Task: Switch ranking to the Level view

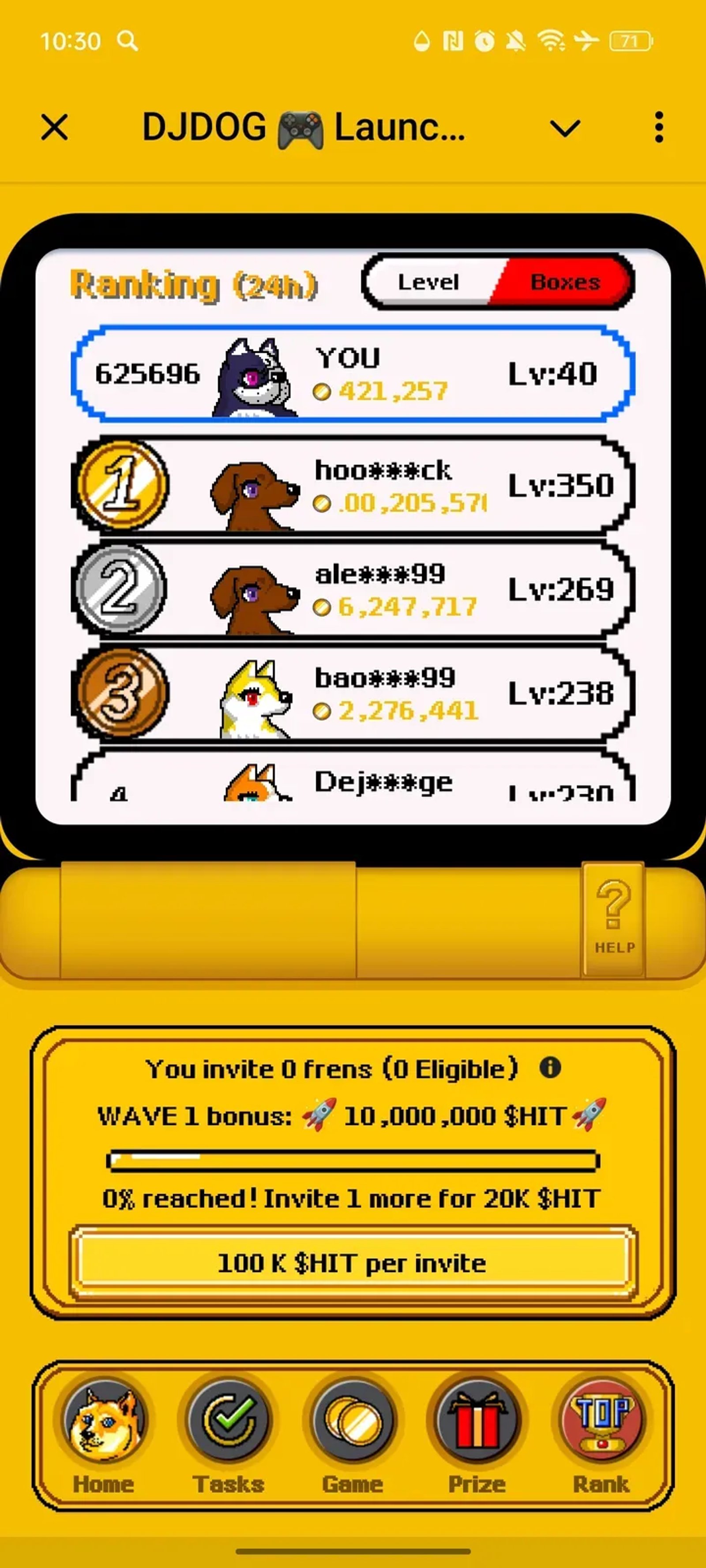Action: tap(429, 282)
